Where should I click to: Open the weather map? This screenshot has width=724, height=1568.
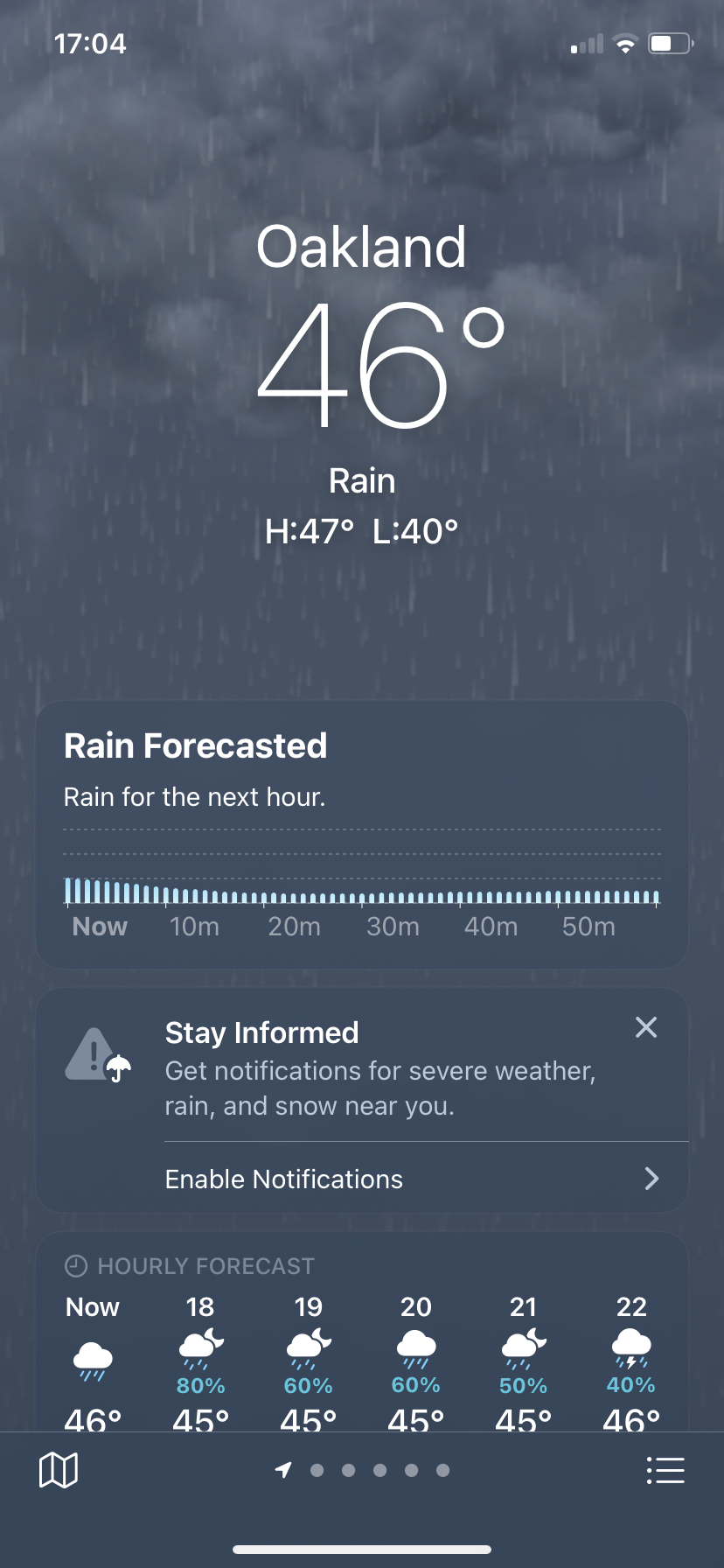tap(59, 1470)
